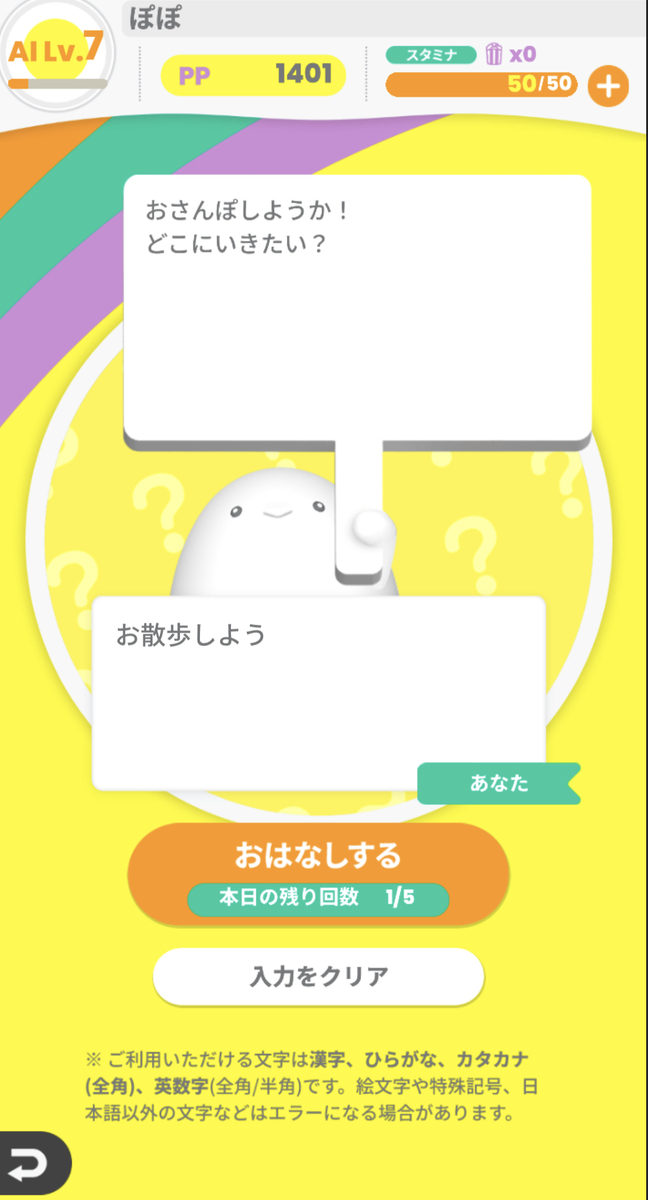Screen dimensions: 648x1200
Task: Clear the input with 入力をクリア
Action: tap(318, 977)
